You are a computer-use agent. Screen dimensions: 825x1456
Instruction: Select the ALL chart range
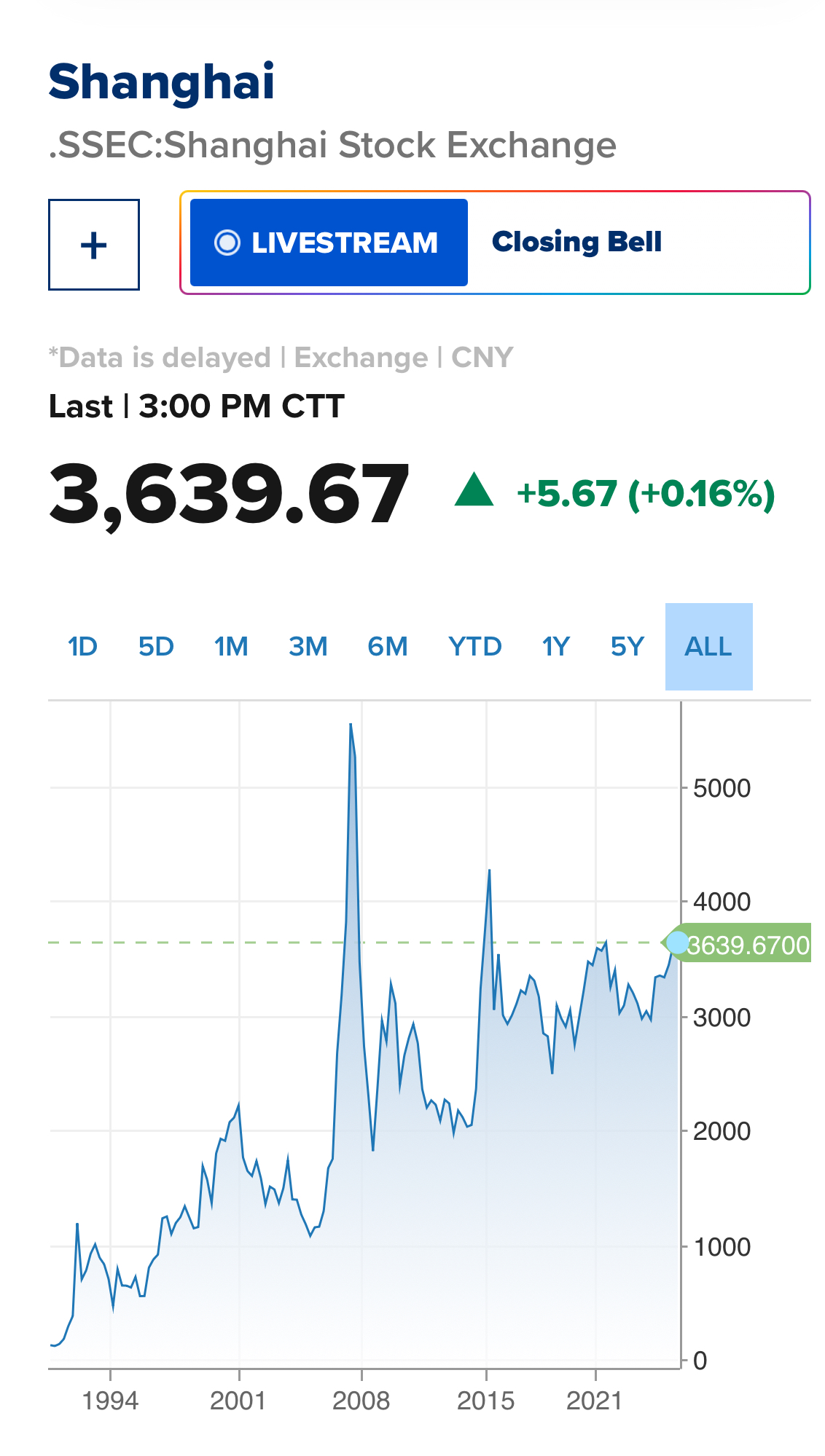click(x=708, y=646)
